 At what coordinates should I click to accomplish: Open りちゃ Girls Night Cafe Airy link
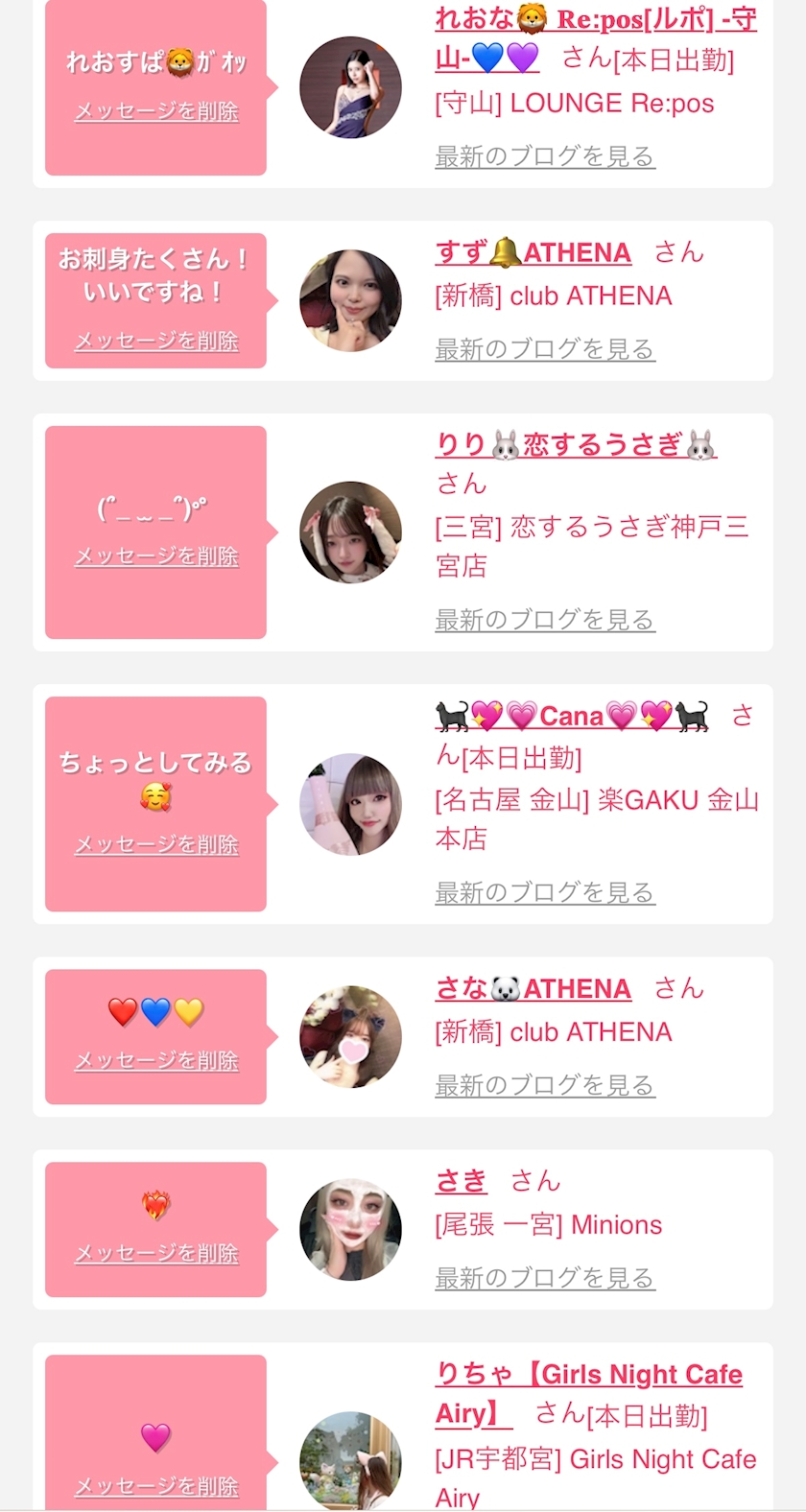pos(588,1375)
